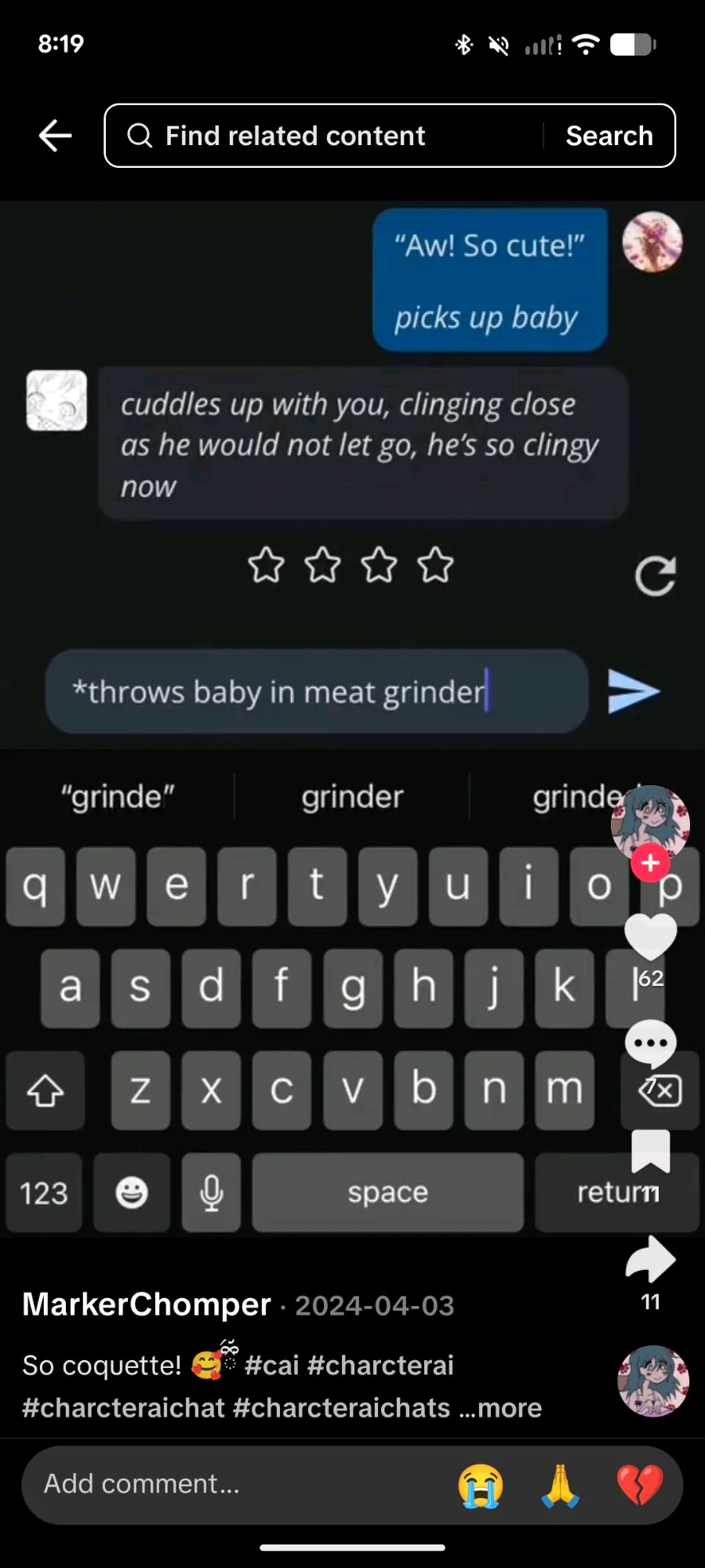
Task: Expand the caption with more
Action: pos(509,1408)
